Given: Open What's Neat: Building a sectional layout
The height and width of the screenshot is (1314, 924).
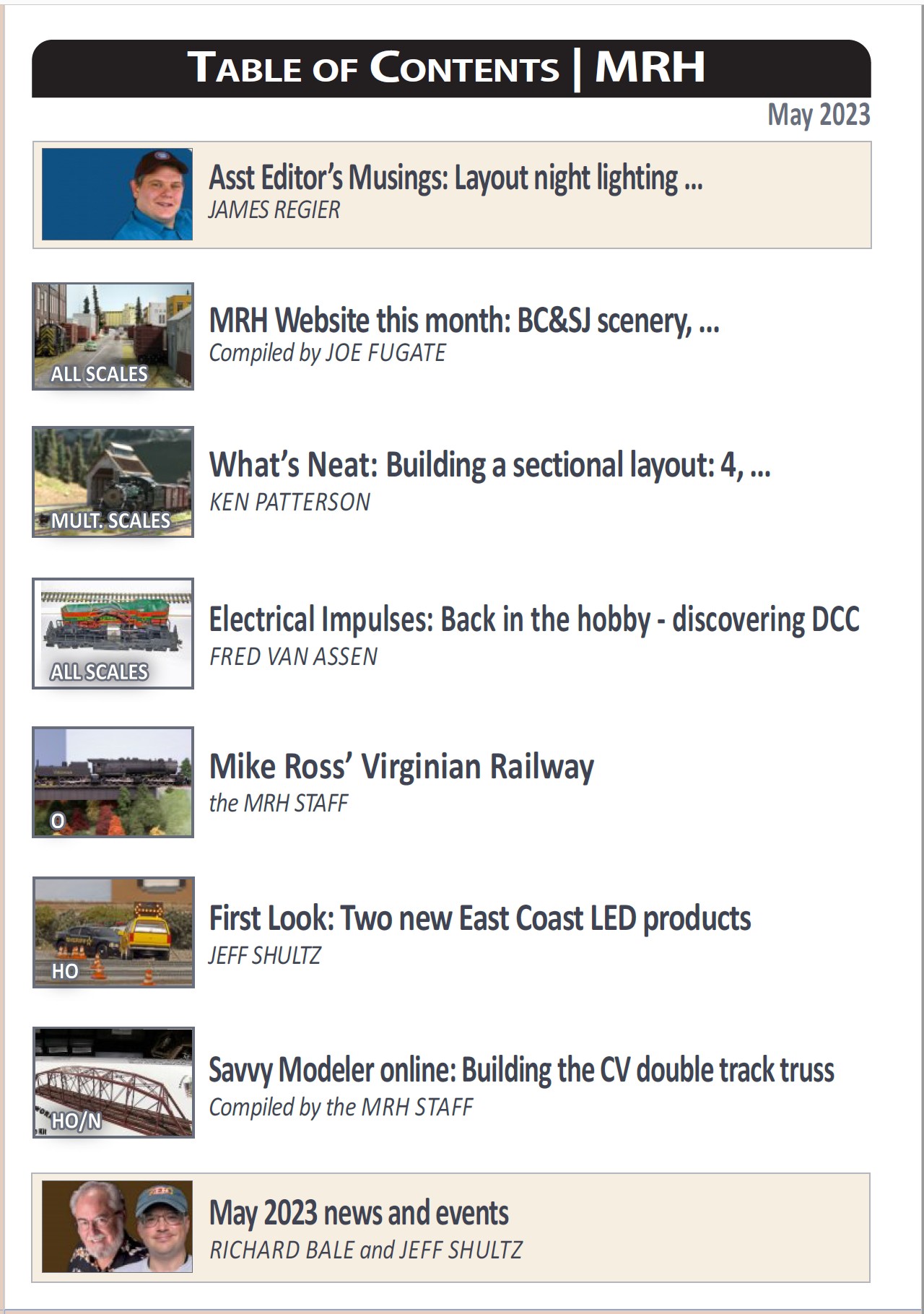Looking at the screenshot, I should point(489,466).
